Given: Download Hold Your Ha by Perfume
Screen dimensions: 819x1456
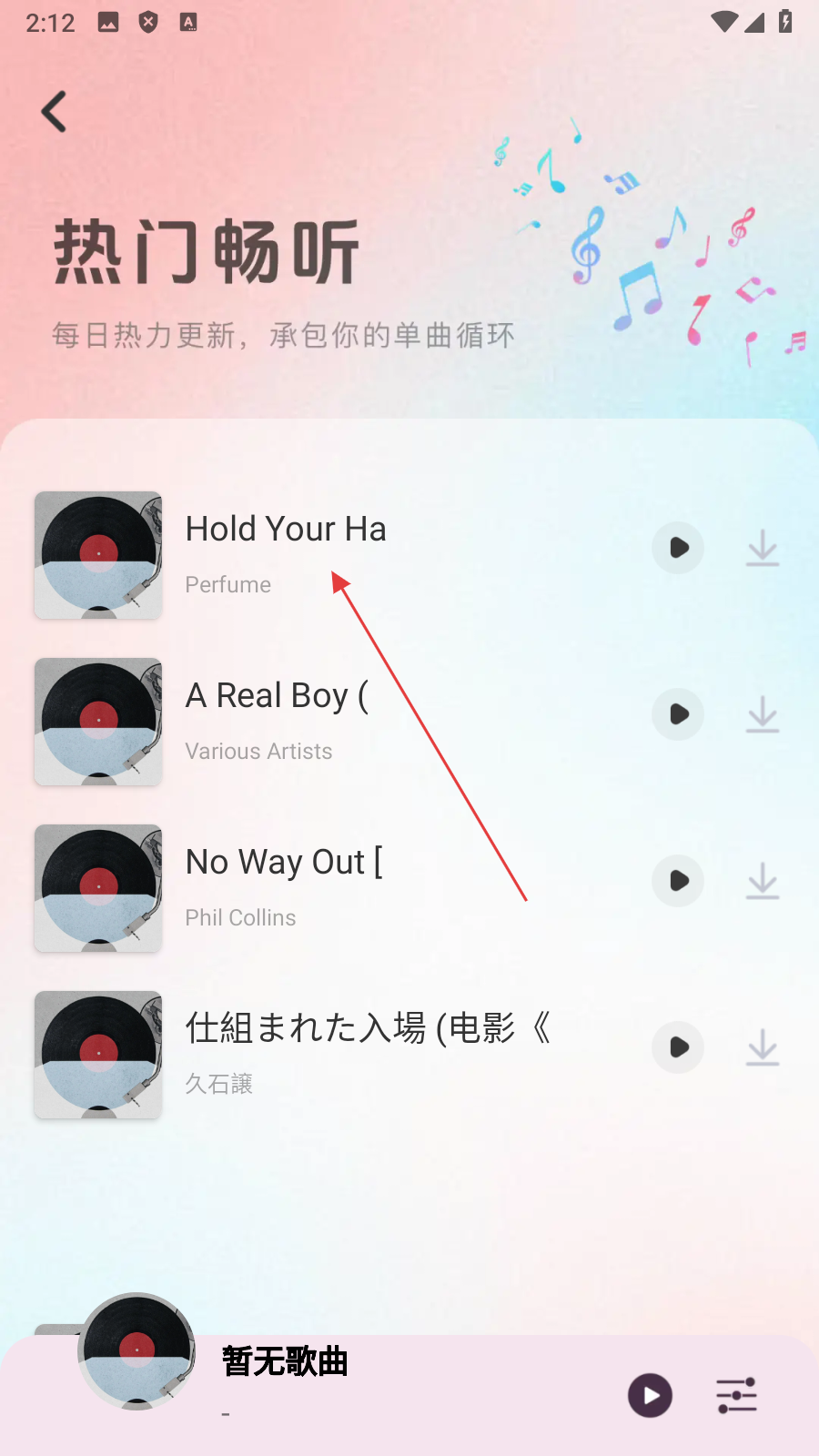Looking at the screenshot, I should click(762, 548).
